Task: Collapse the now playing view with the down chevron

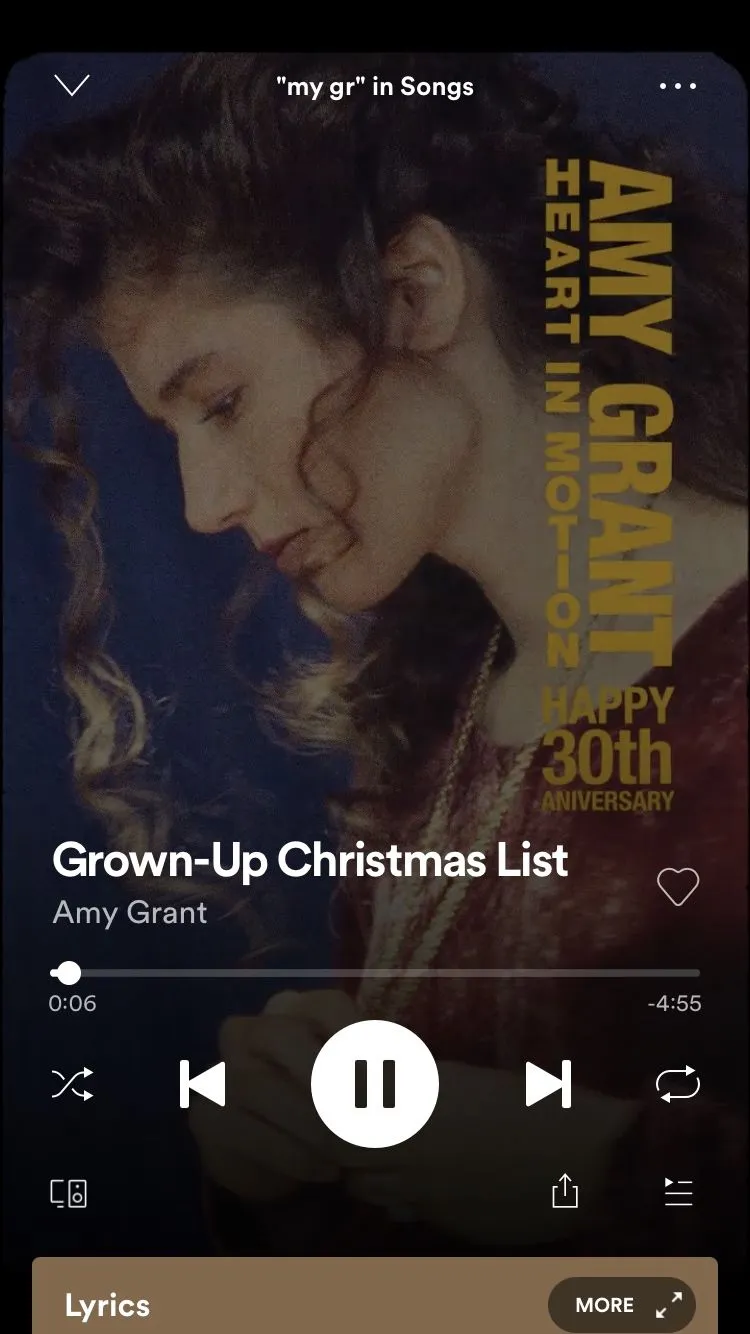Action: 72,86
